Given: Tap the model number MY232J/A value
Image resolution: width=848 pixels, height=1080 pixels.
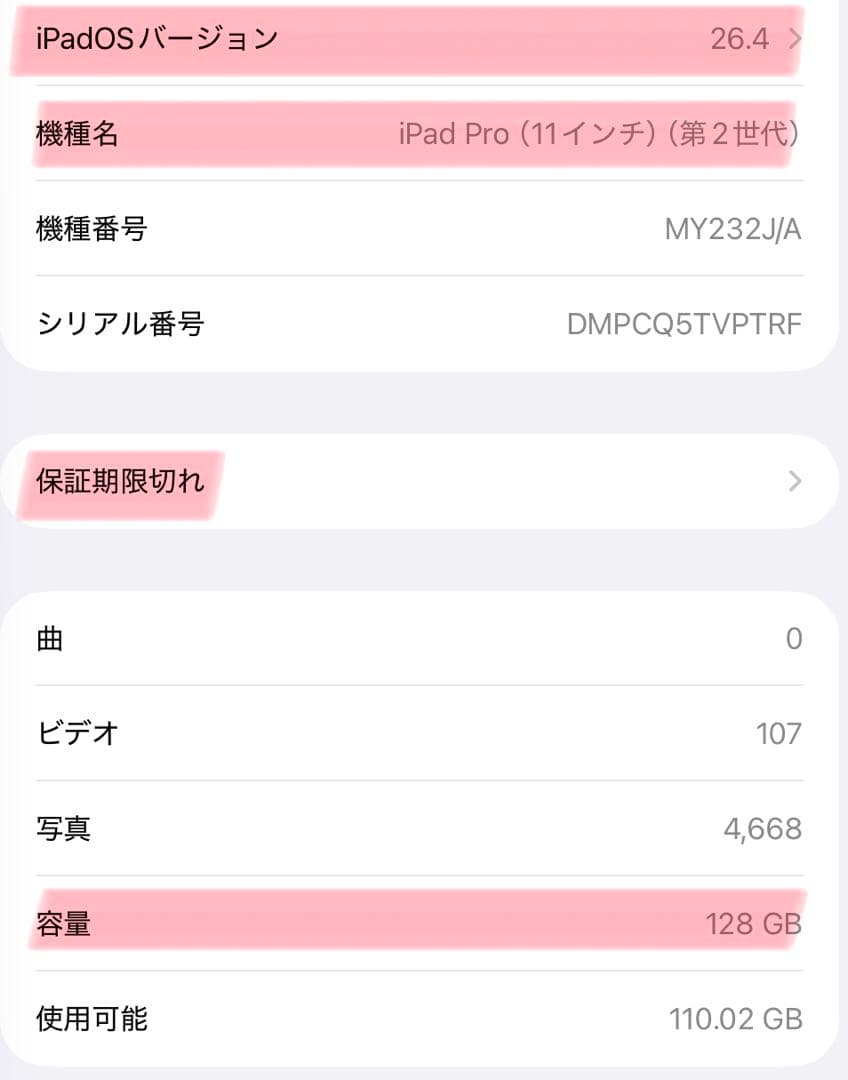Looking at the screenshot, I should (x=734, y=229).
